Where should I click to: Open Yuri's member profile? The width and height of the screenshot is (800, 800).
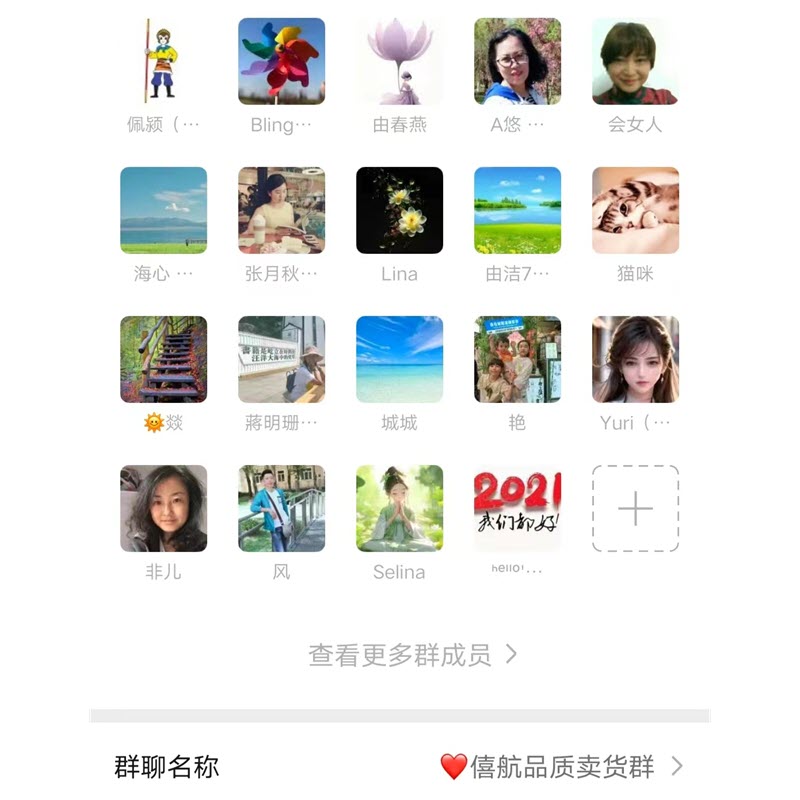(635, 359)
